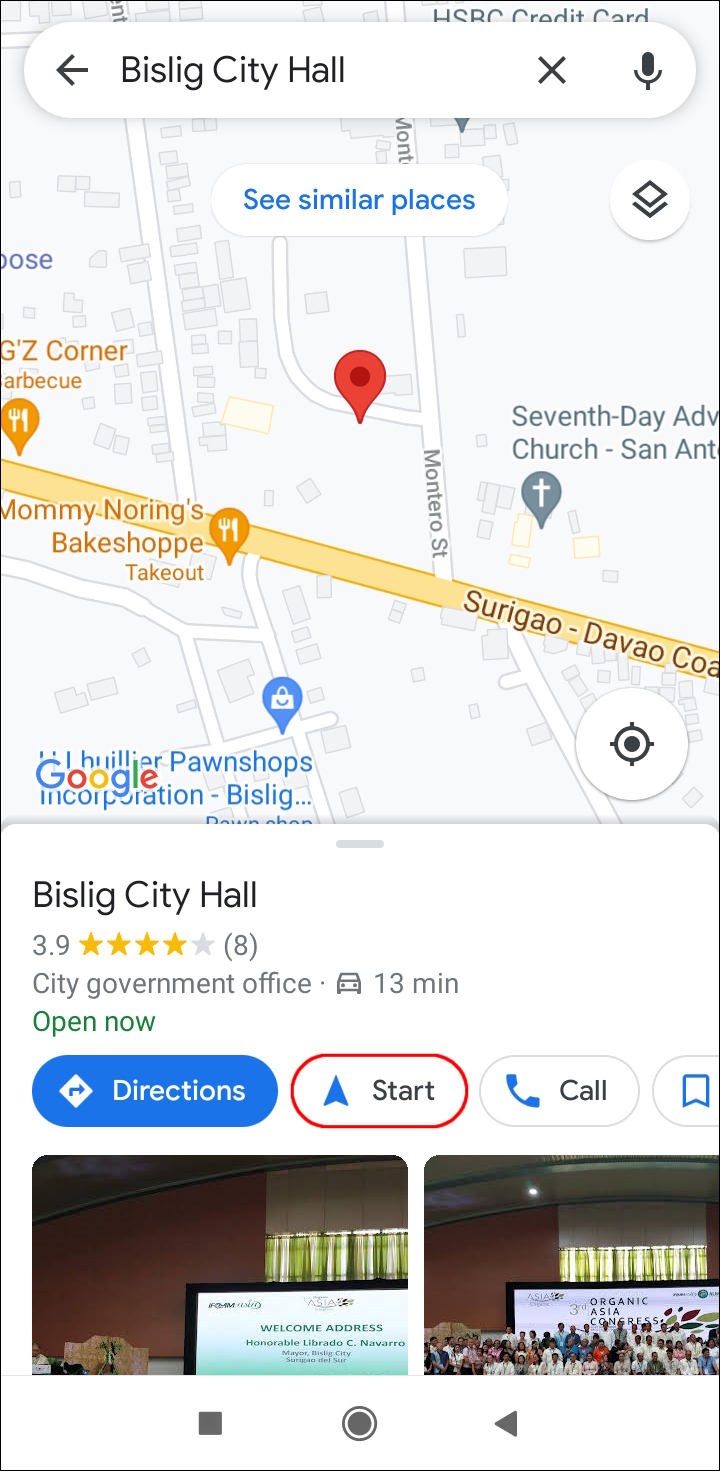This screenshot has width=720, height=1471.
Task: Open the recent apps view
Action: point(210,1423)
